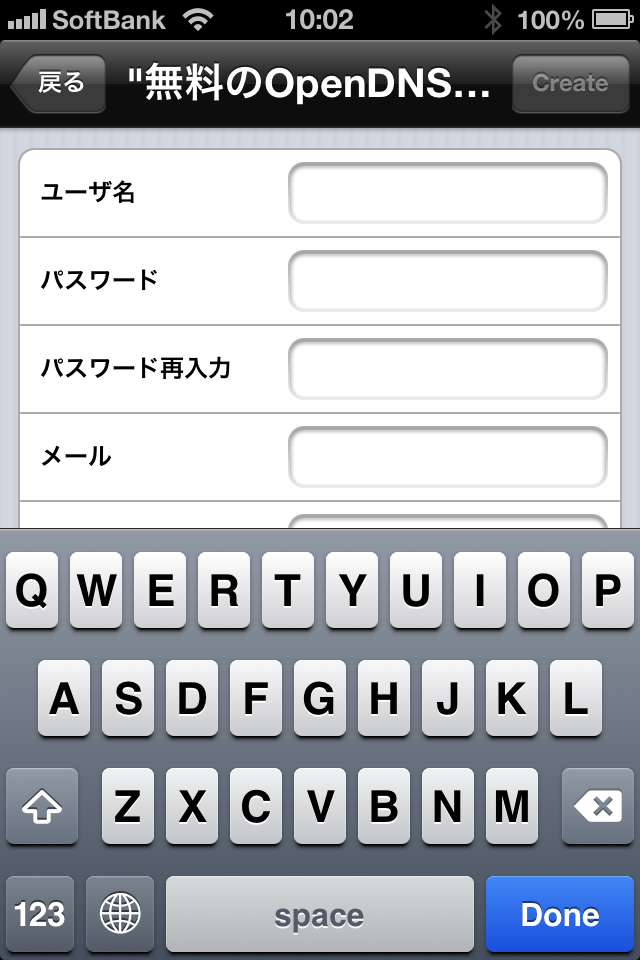Tap the パスワード再入力 field
Image resolution: width=640 pixels, height=960 pixels.
447,369
